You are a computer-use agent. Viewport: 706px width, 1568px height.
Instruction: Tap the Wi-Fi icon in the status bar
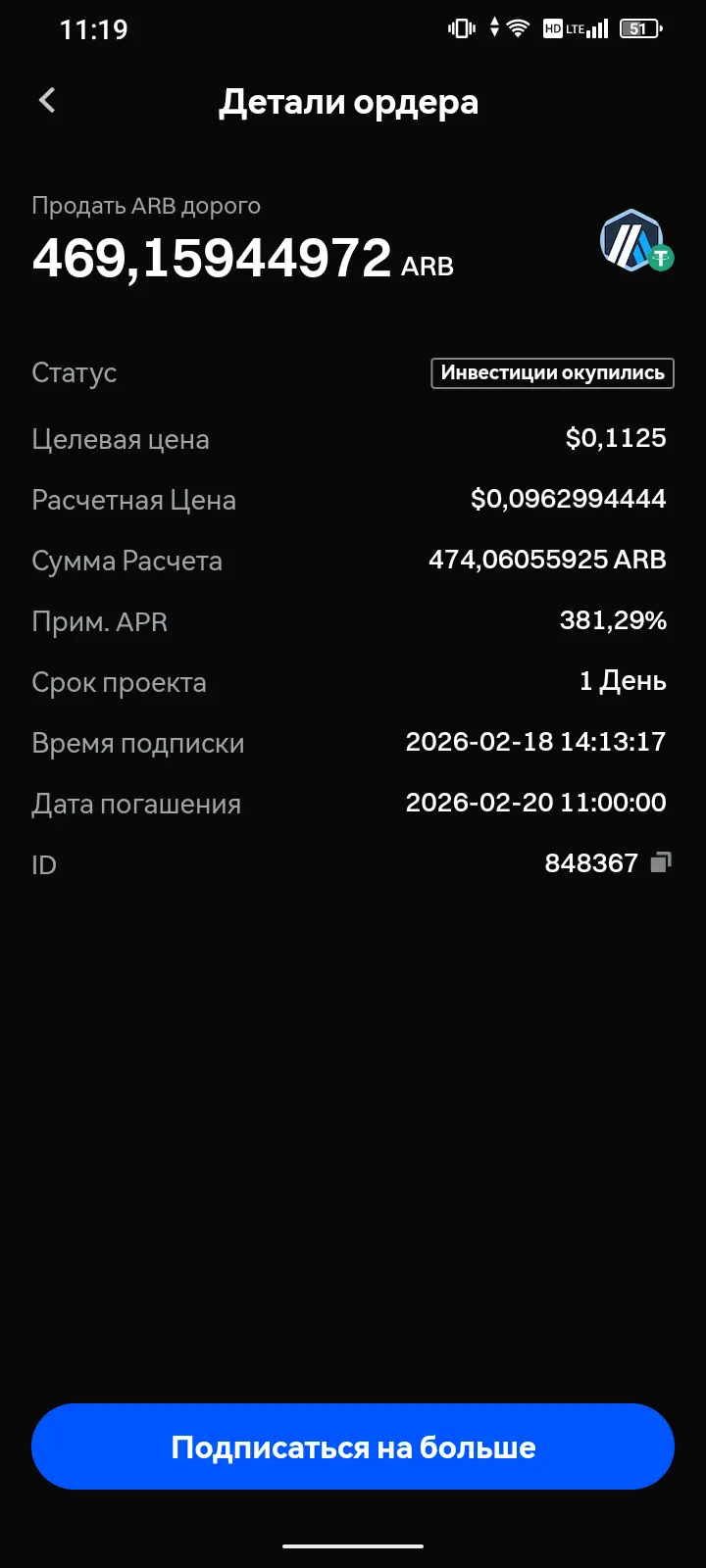[519, 26]
